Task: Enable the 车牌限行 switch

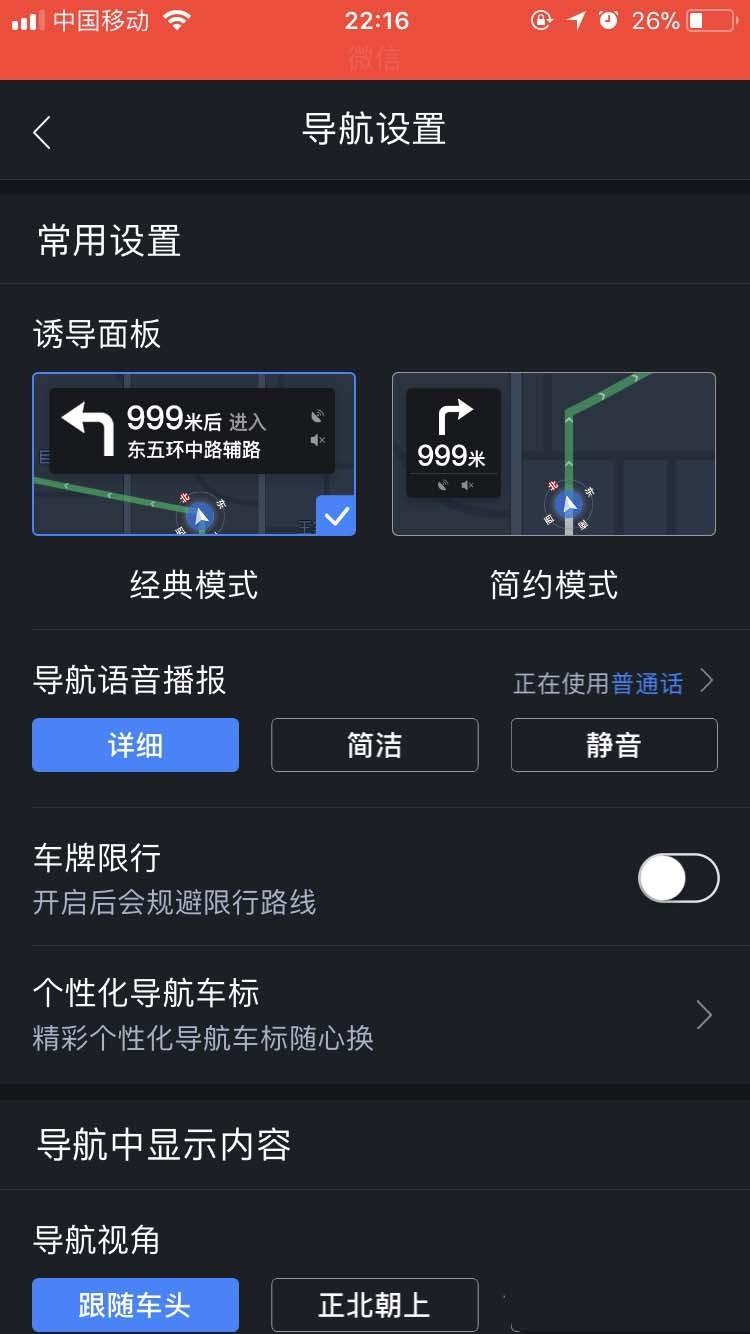Action: click(678, 878)
